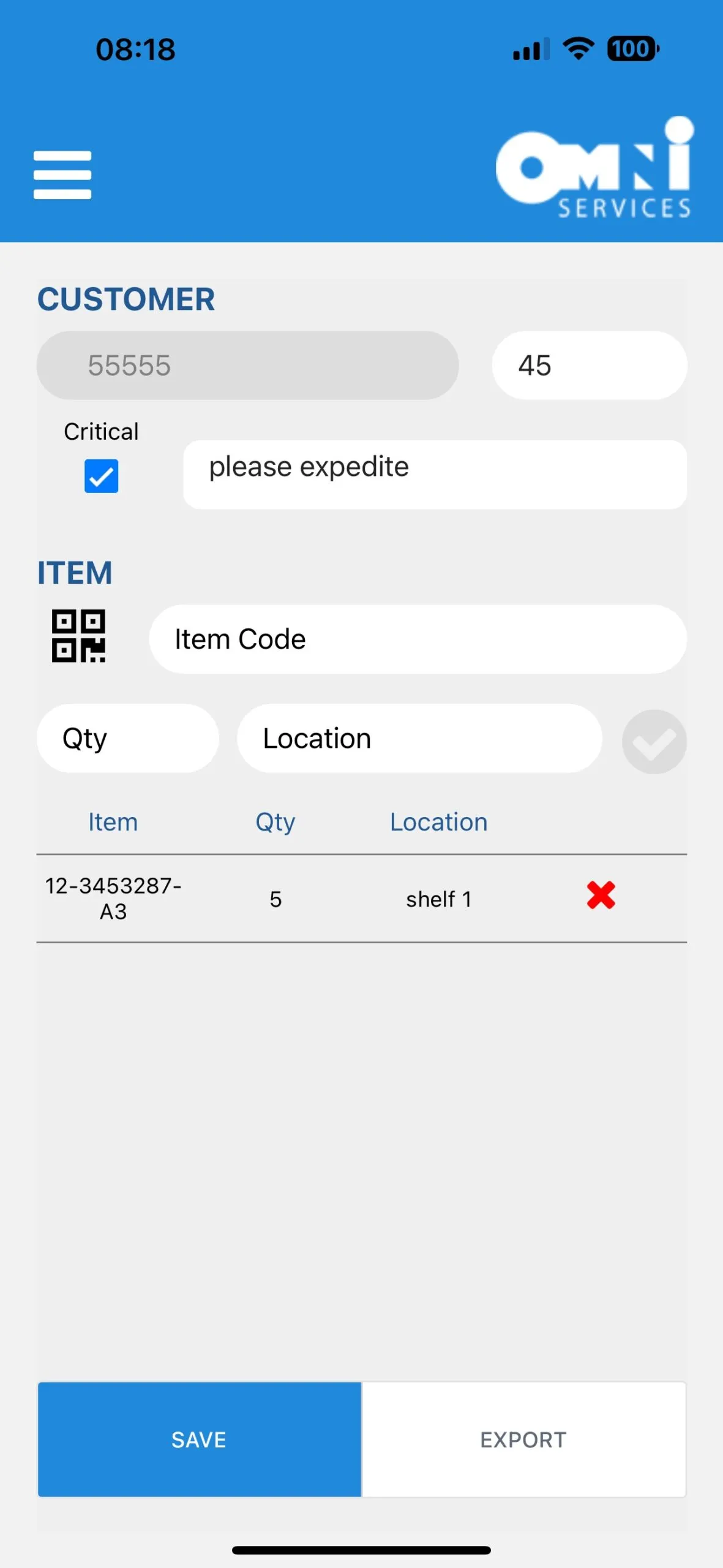Edit the field showing 45

[x=589, y=366]
